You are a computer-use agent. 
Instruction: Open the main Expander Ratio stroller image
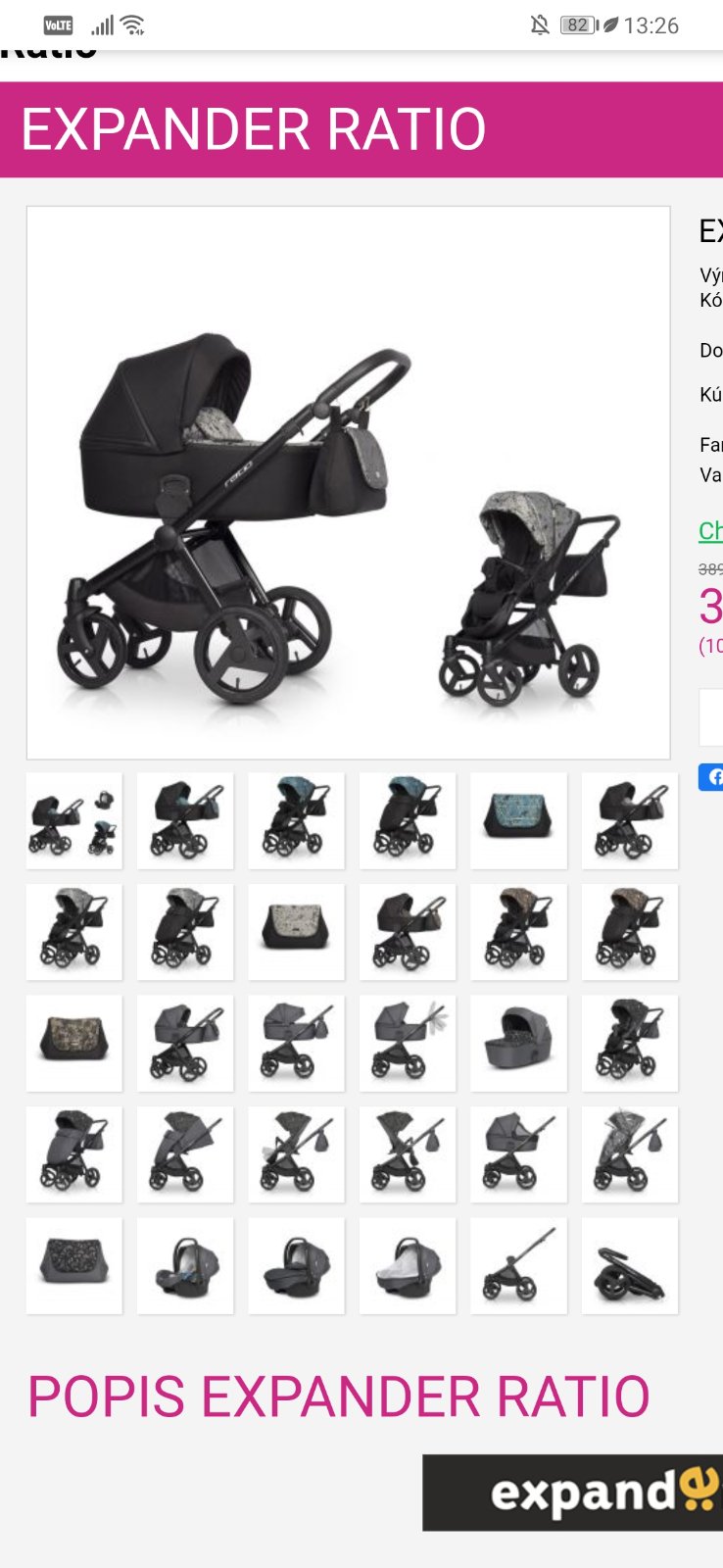click(x=348, y=482)
